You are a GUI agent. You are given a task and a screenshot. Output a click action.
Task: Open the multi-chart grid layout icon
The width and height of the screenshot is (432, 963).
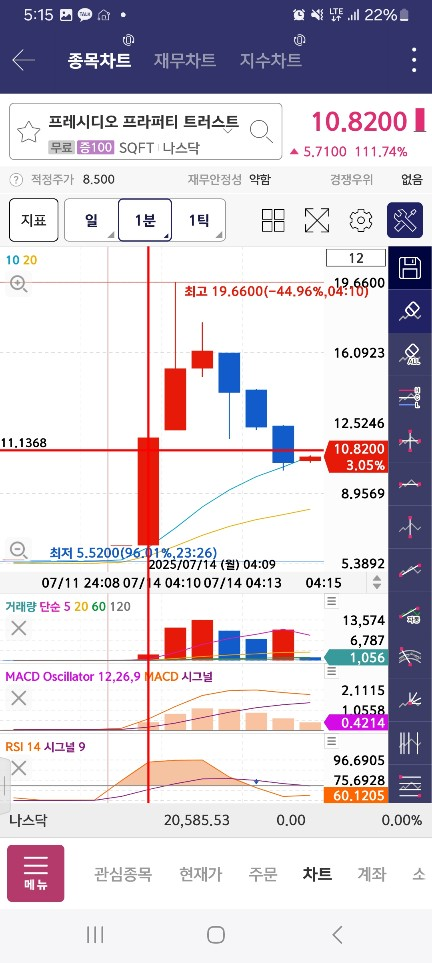tap(273, 220)
